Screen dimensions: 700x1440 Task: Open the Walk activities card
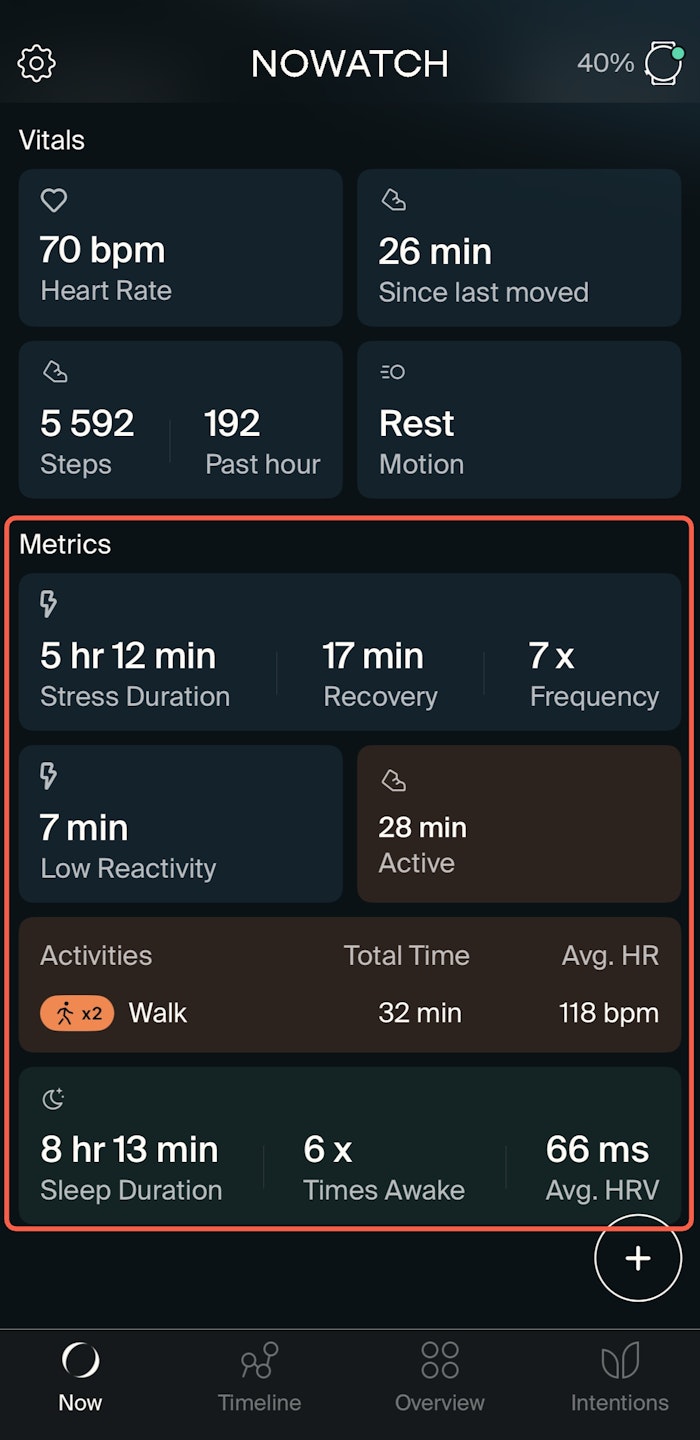tap(350, 985)
